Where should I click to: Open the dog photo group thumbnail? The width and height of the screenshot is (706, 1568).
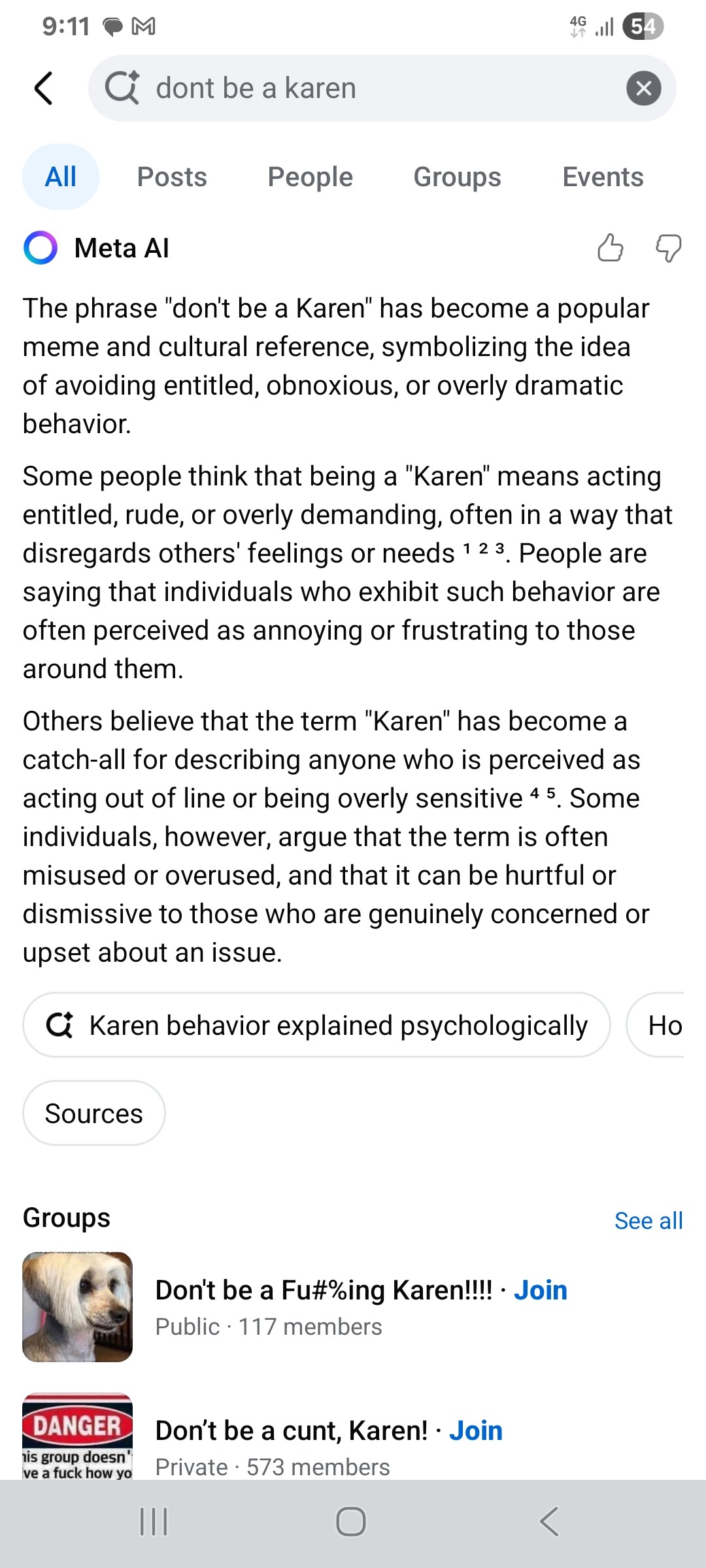click(x=78, y=1307)
